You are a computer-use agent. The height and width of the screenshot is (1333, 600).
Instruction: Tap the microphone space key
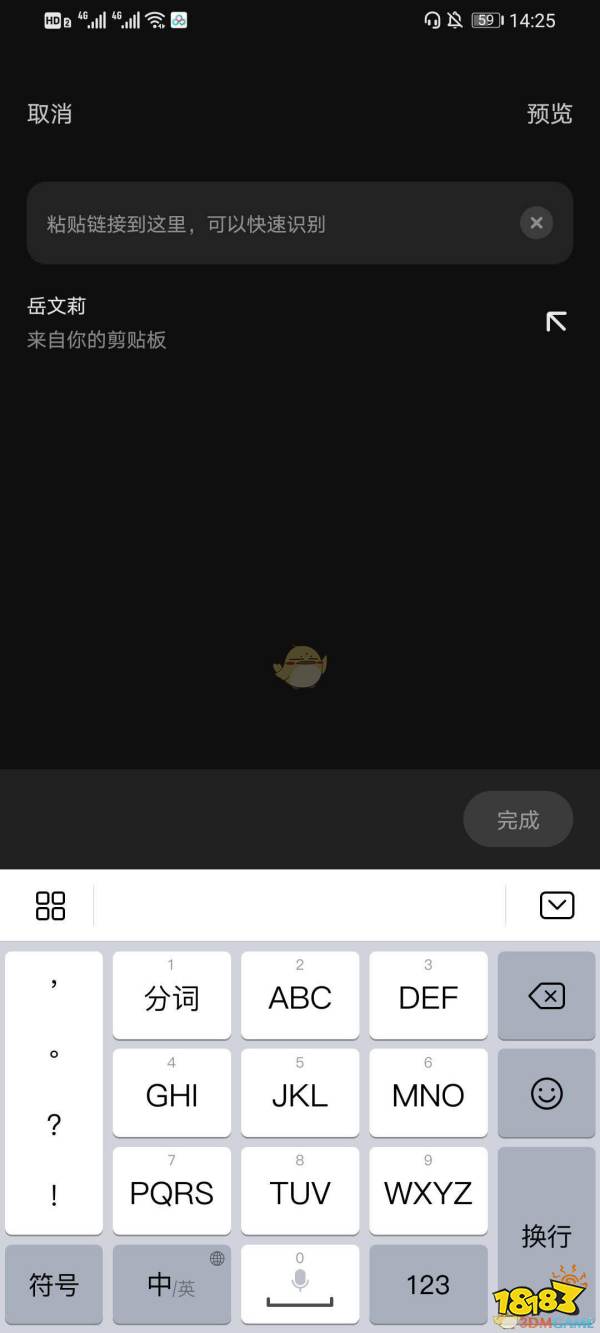coord(299,1285)
